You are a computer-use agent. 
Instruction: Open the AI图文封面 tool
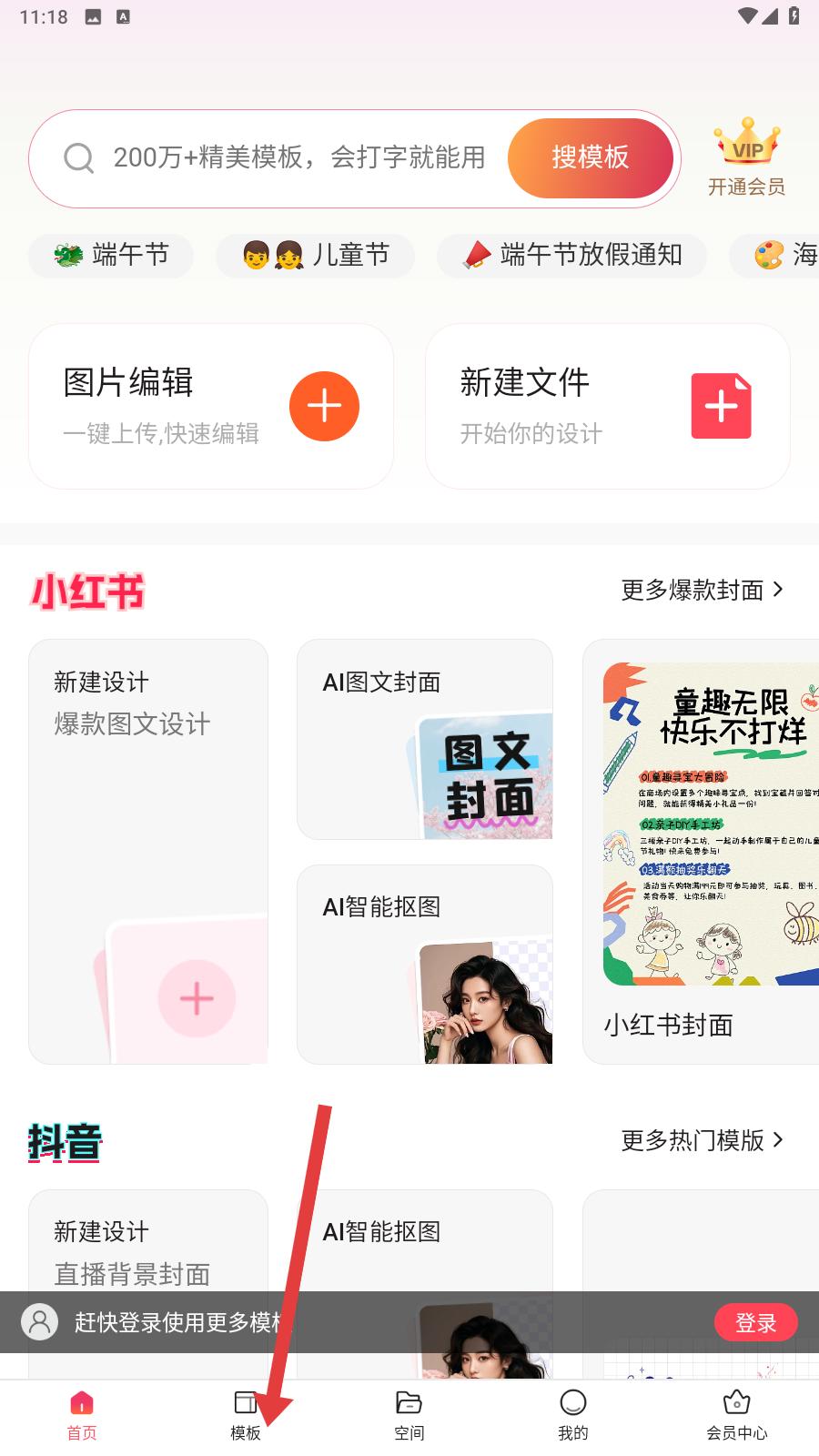coord(424,739)
